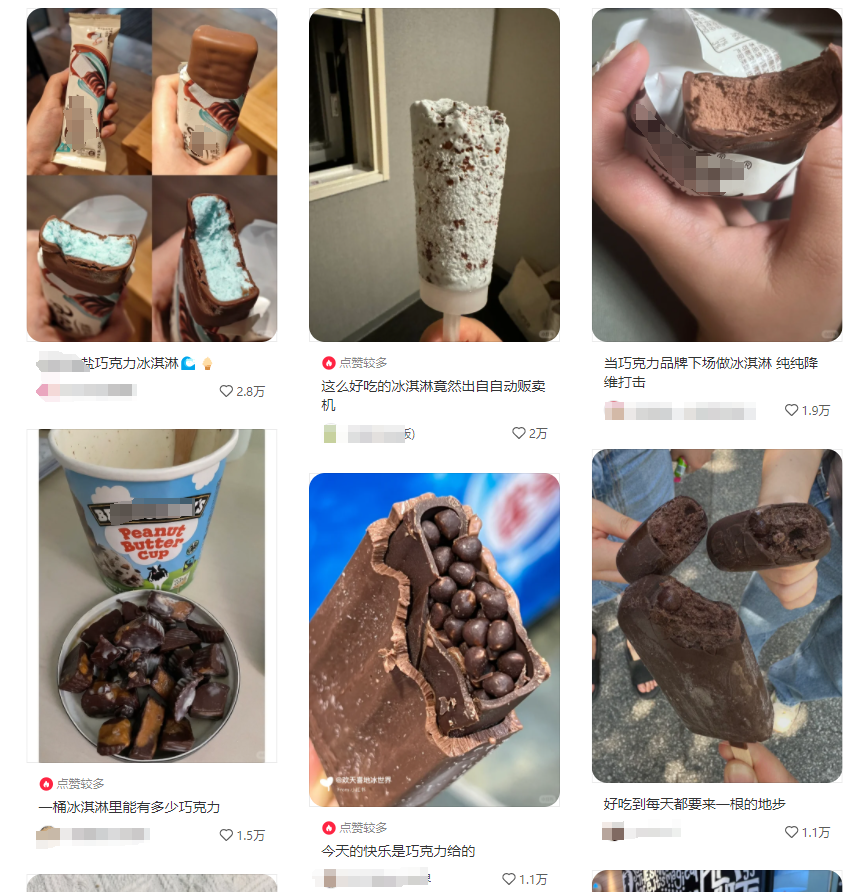Viewport: 862px width, 892px height.
Task: Like the post about vending machine ice cream
Action: click(x=518, y=433)
